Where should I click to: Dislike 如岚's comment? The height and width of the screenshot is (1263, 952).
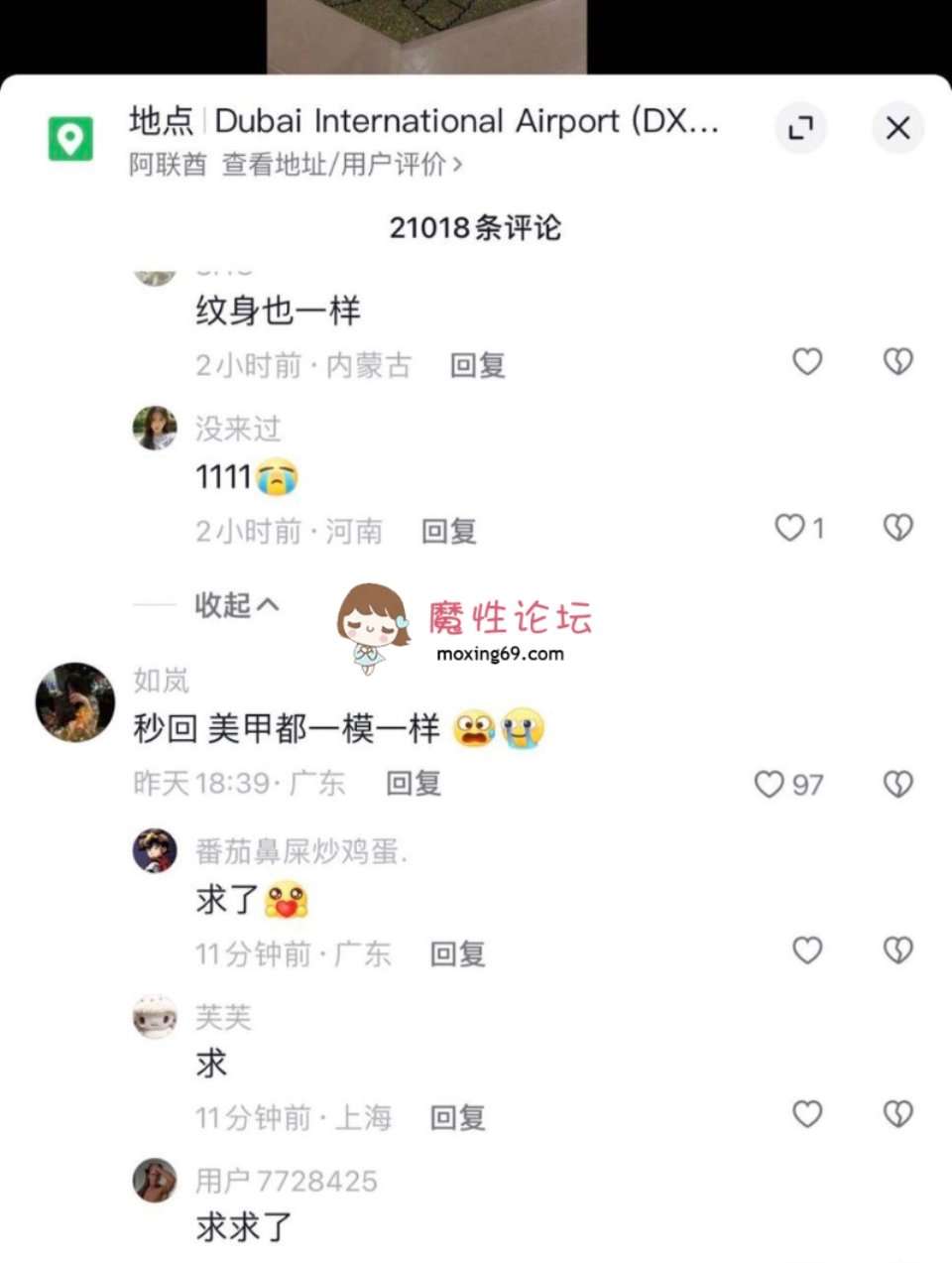click(x=897, y=784)
